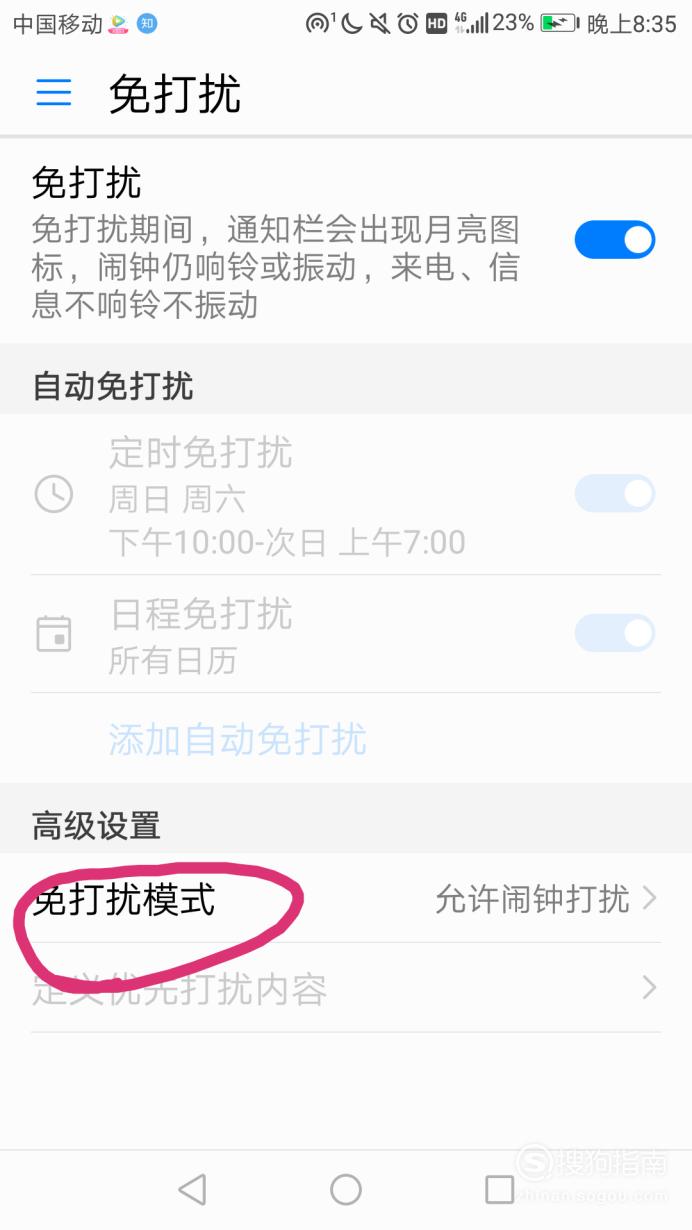Turn off the 免打扰 switch

614,240
